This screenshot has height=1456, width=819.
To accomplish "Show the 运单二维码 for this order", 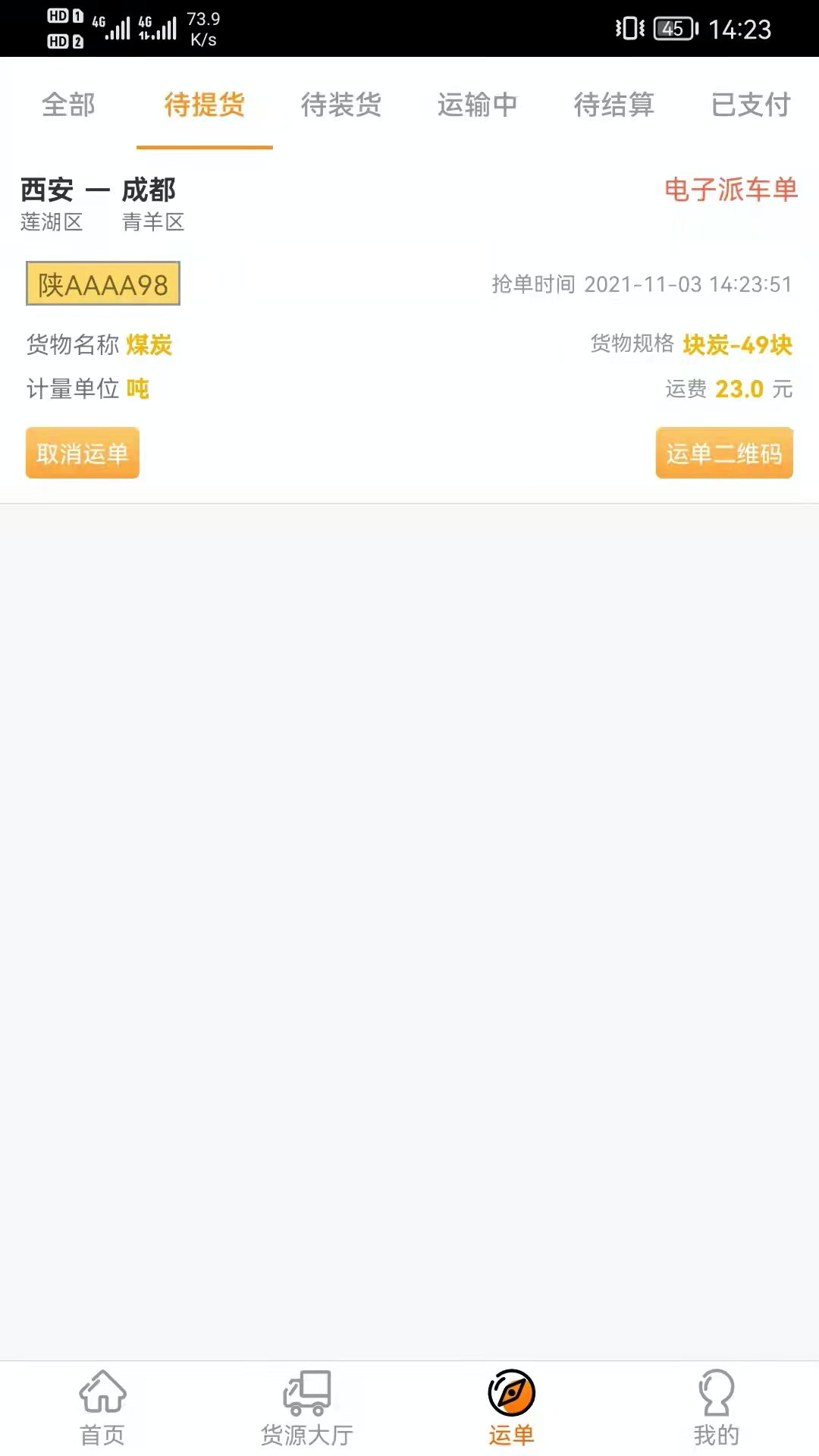I will (724, 453).
